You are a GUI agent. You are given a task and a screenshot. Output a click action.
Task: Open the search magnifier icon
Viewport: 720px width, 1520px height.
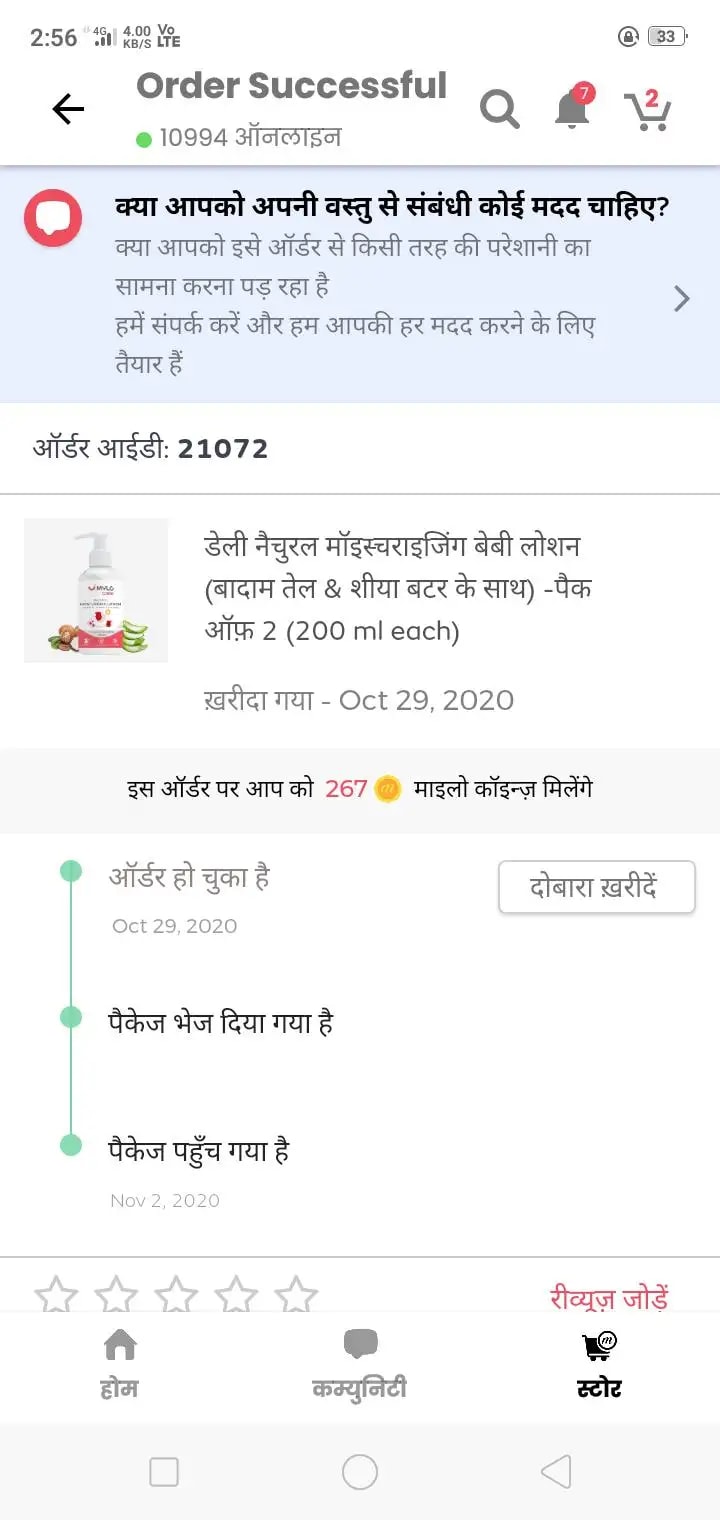tap(500, 109)
